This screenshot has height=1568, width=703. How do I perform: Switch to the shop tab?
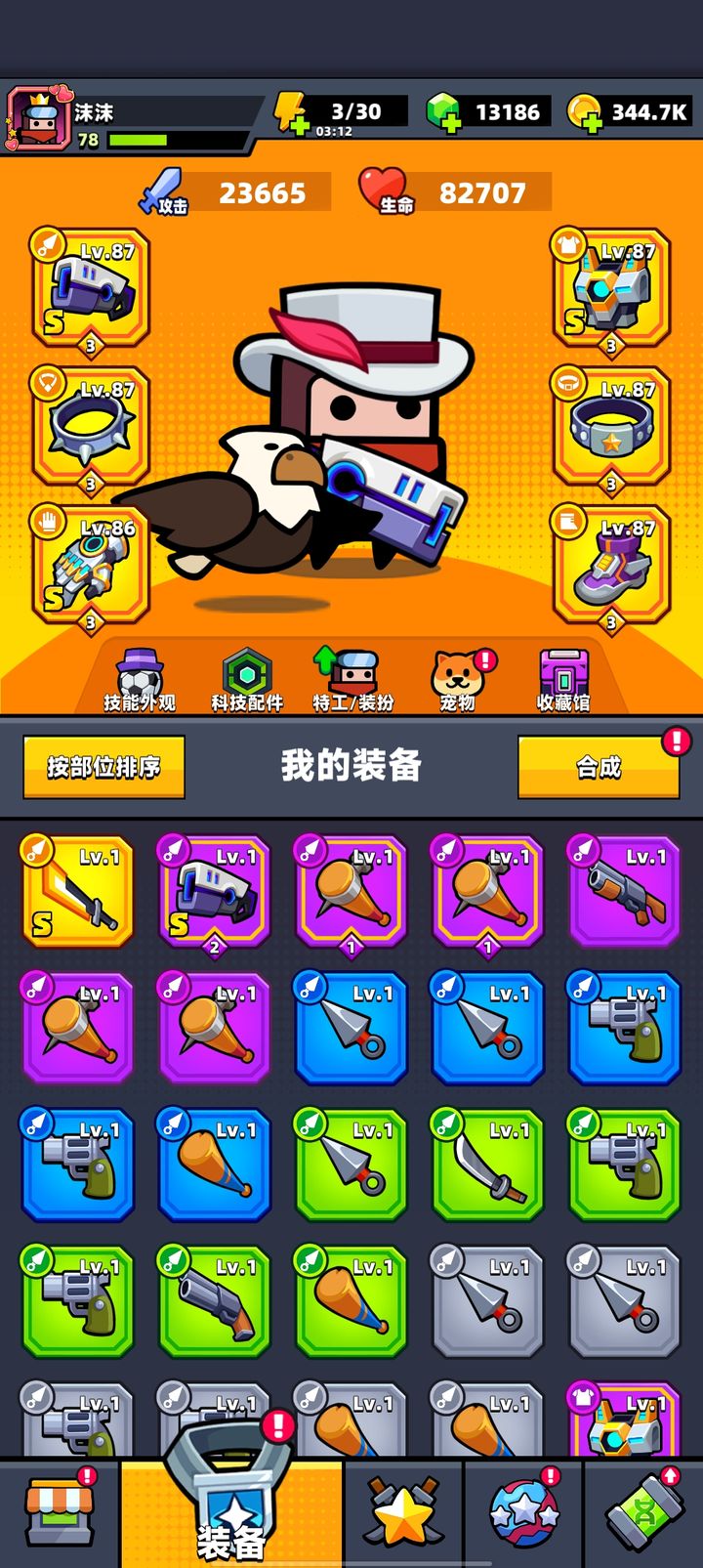coord(59,1512)
